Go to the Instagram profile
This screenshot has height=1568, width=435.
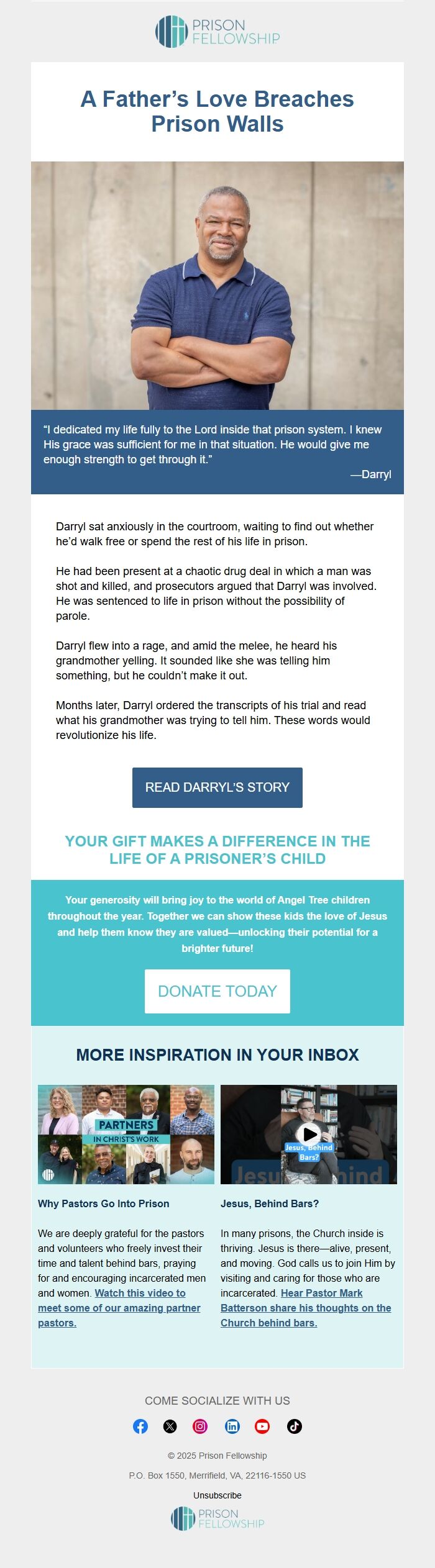point(200,1426)
